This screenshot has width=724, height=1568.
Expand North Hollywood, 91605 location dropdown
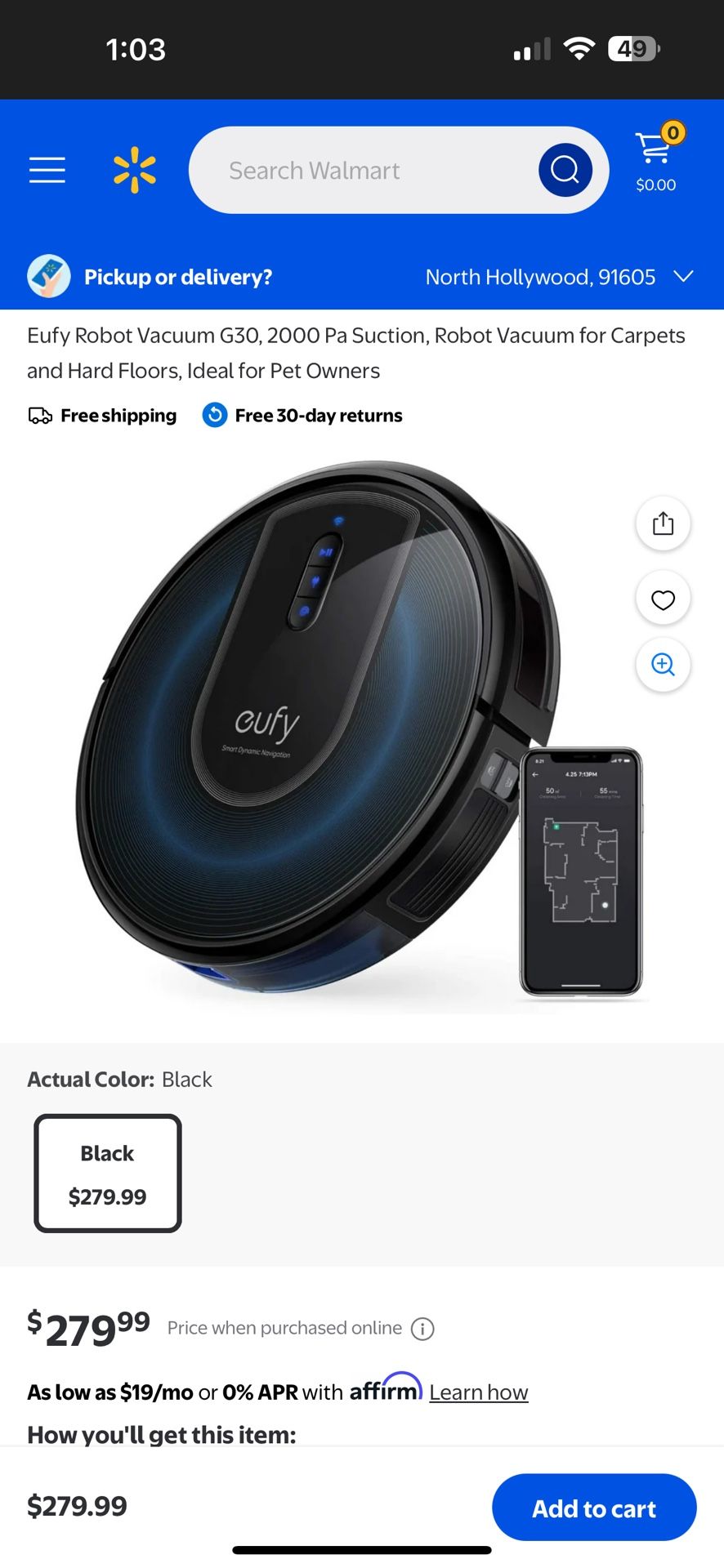[x=559, y=277]
